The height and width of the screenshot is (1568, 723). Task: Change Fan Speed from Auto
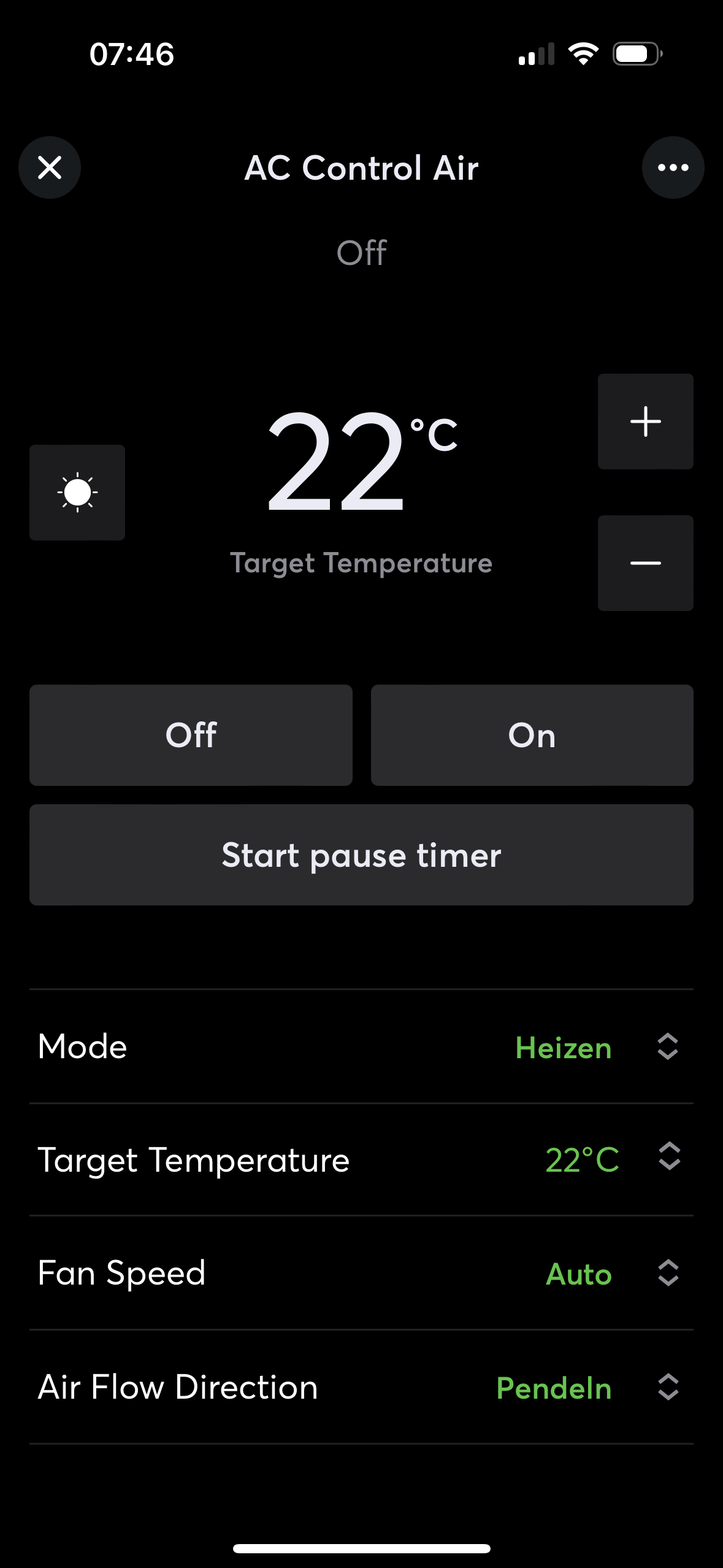(x=361, y=1273)
